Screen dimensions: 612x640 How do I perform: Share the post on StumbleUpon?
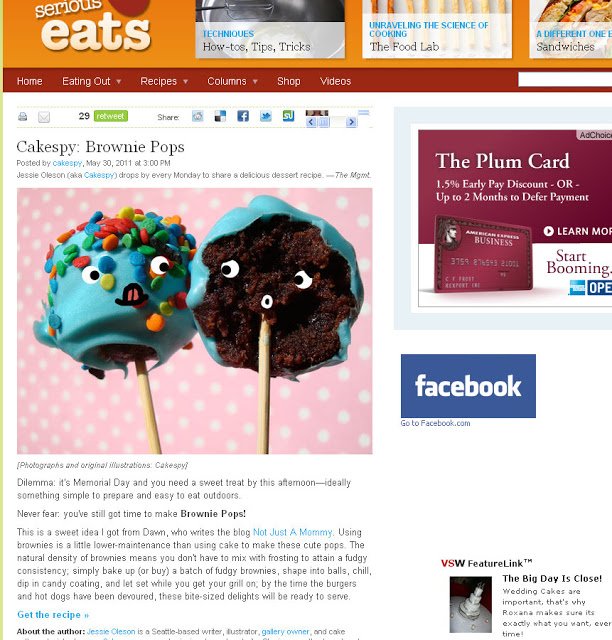(288, 117)
